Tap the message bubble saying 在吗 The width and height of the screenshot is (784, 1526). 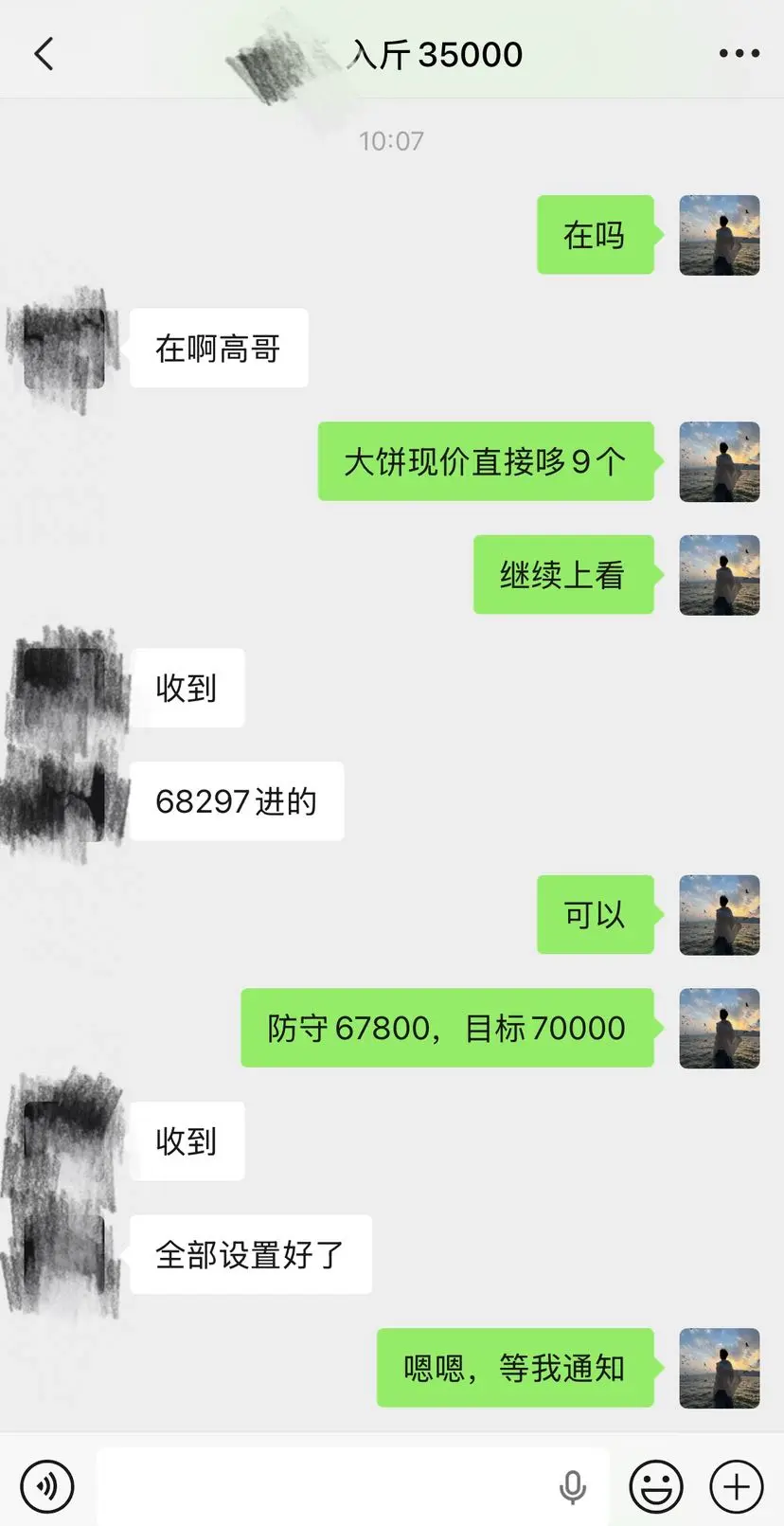point(595,236)
